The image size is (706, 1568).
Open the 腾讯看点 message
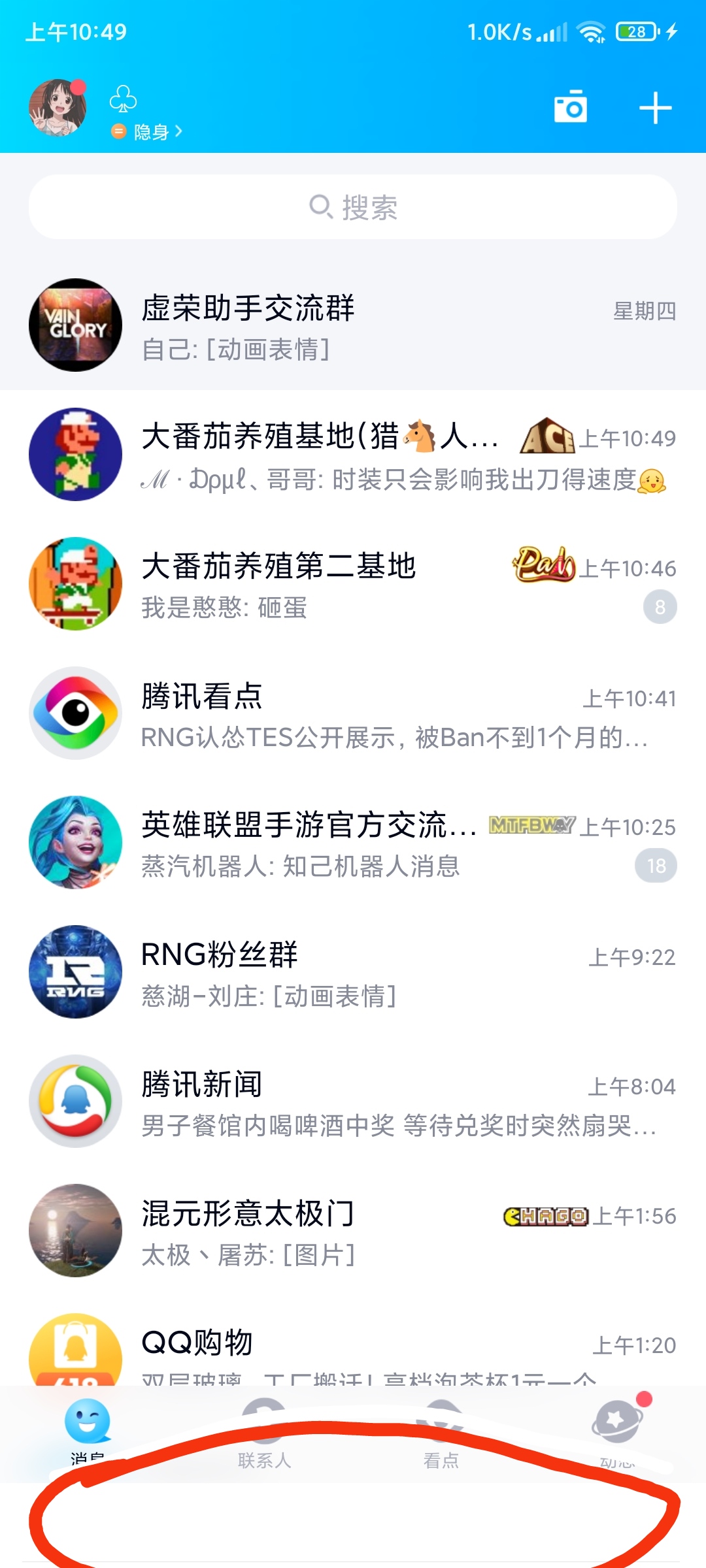(353, 713)
